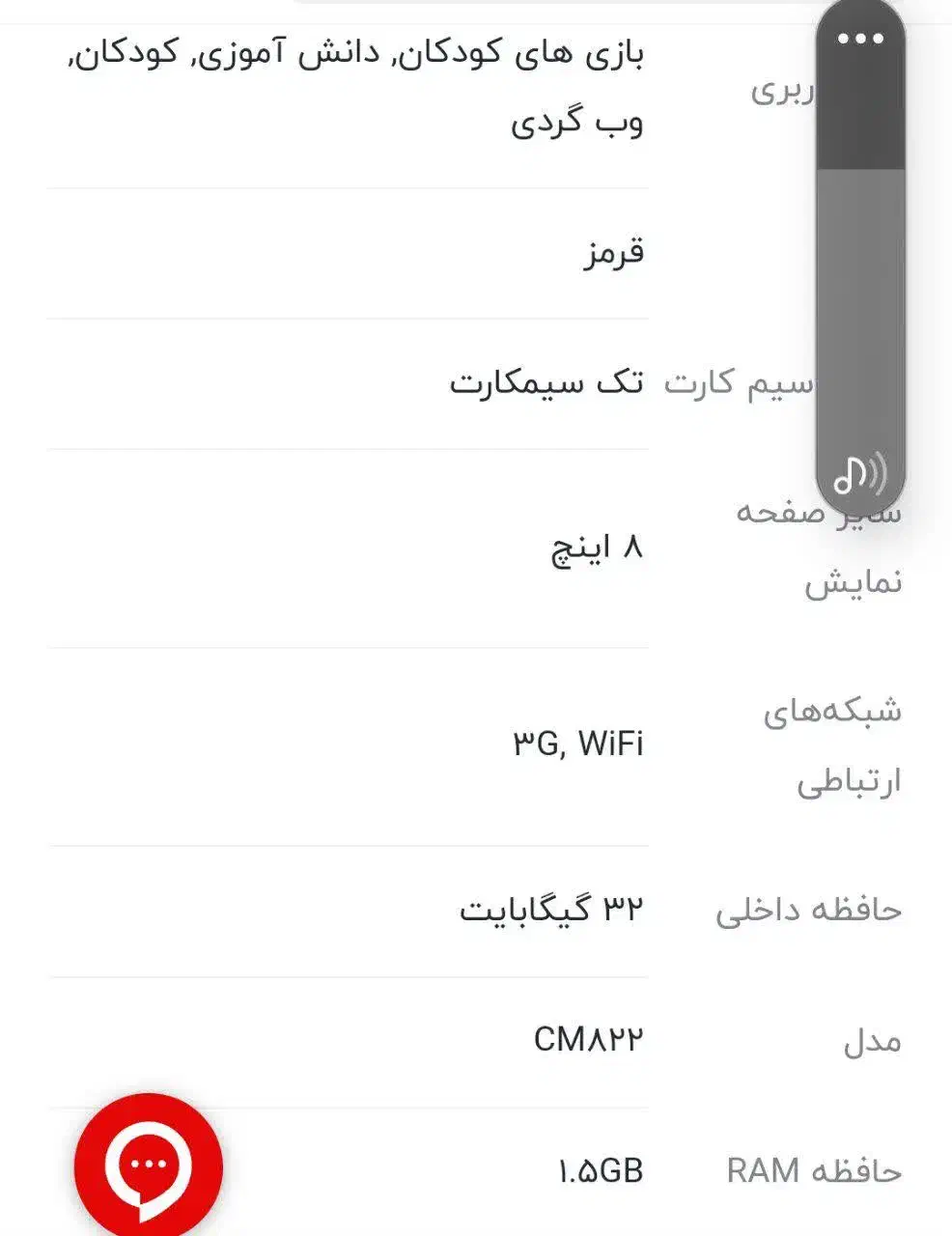
Task: Tap the leftmost dot of the overflow menu
Action: pos(842,40)
